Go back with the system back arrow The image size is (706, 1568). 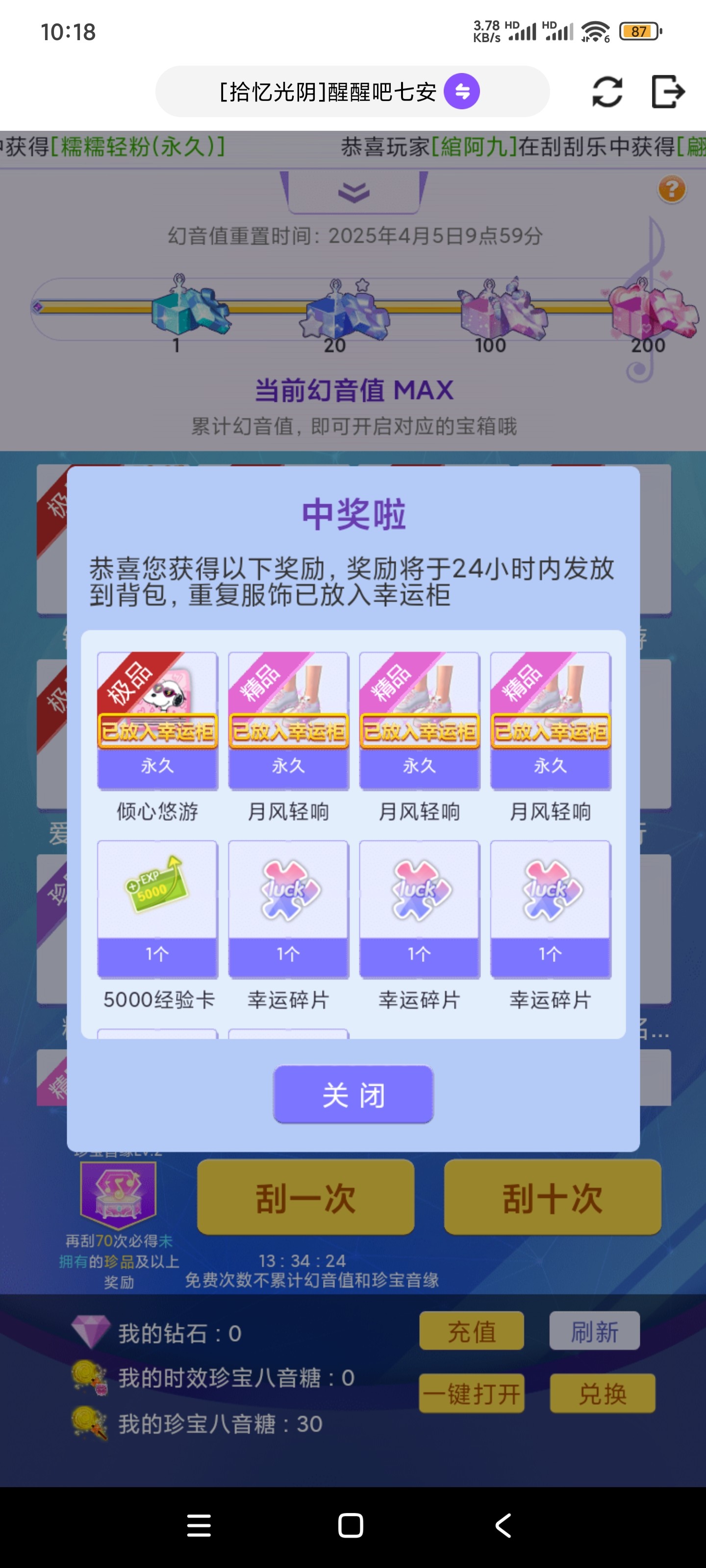click(x=503, y=1525)
